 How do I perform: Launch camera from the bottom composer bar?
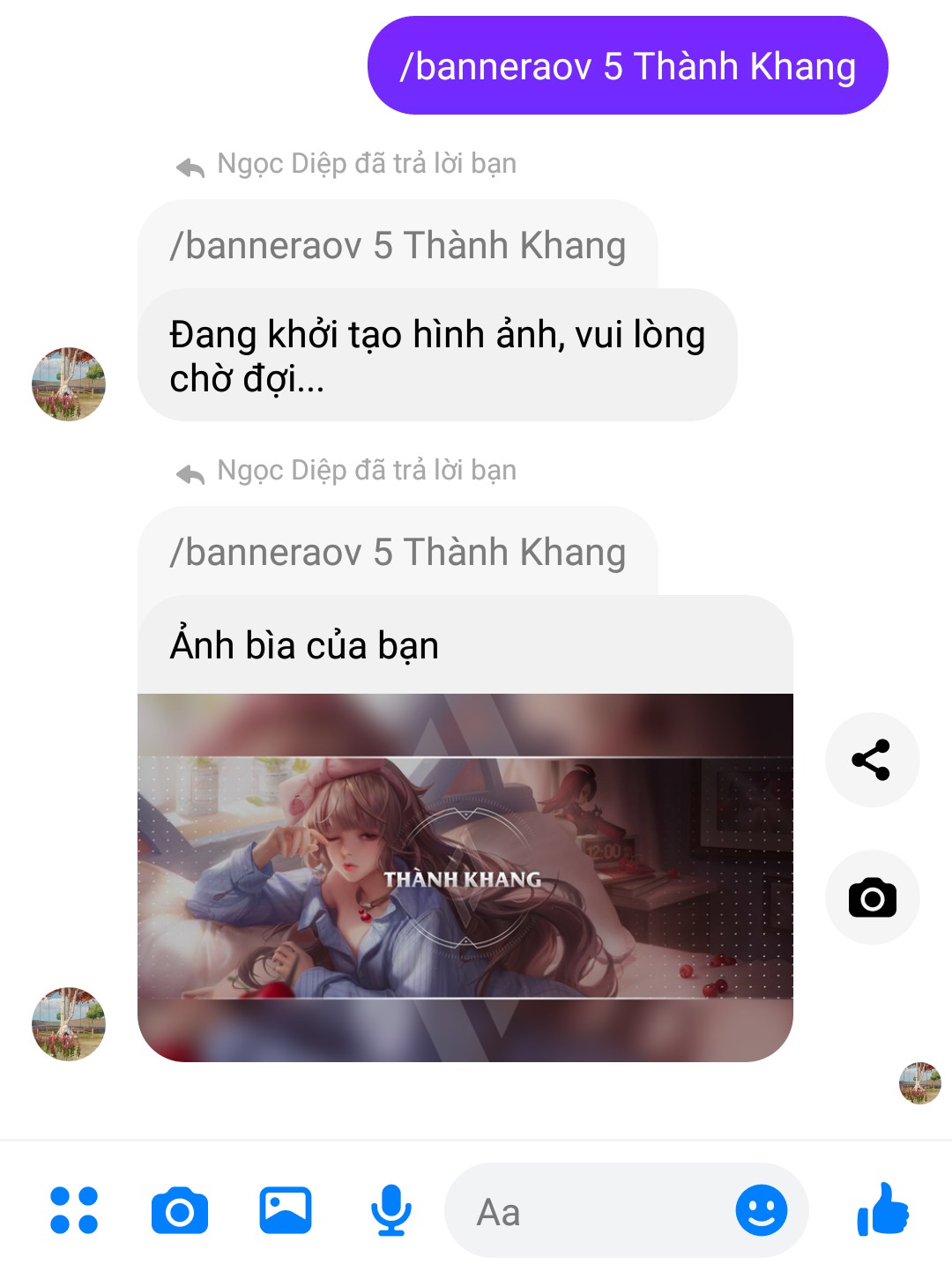(x=180, y=1210)
